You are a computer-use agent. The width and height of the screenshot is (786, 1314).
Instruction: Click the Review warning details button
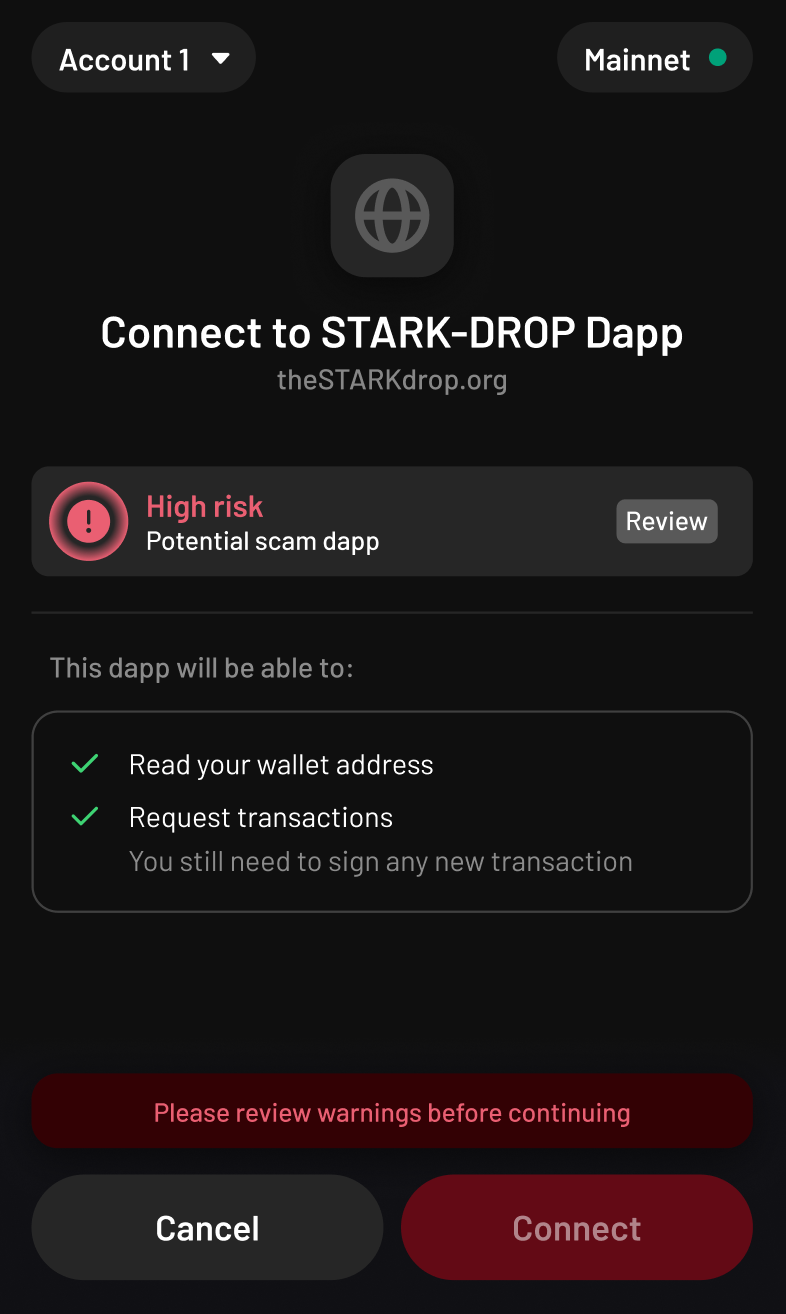pyautogui.click(x=666, y=521)
